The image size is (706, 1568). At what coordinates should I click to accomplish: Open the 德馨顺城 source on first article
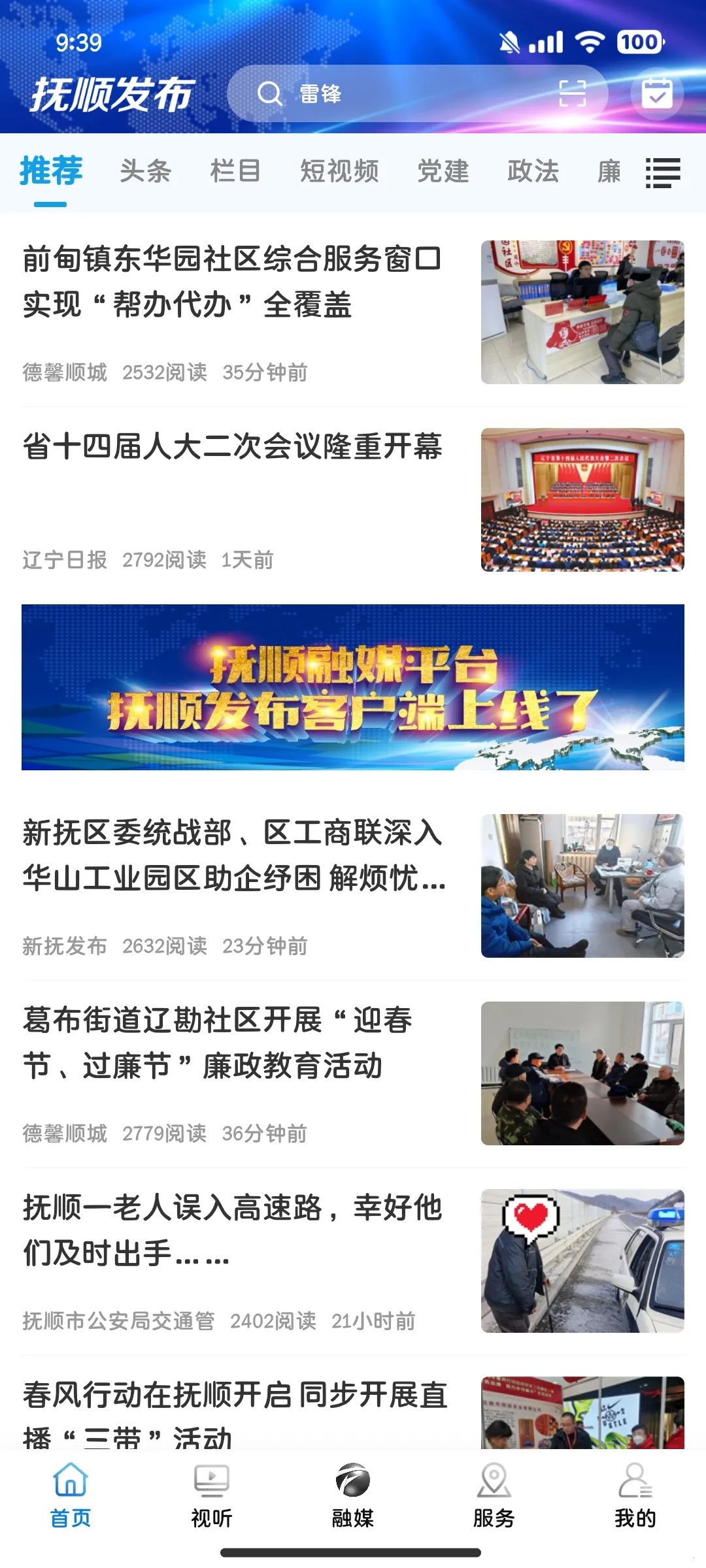point(65,372)
